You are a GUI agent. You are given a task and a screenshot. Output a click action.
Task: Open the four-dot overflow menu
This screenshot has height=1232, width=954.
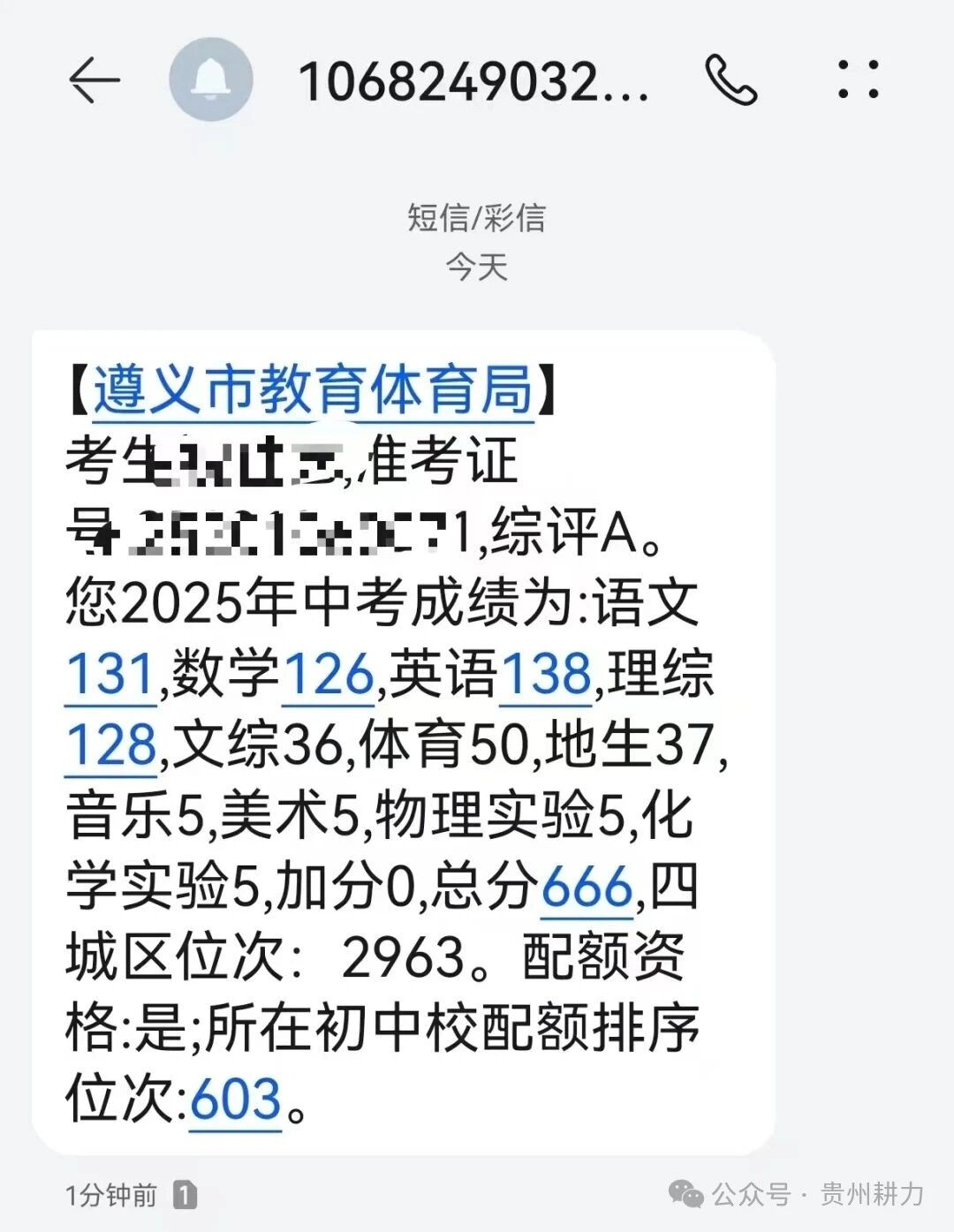(x=858, y=79)
